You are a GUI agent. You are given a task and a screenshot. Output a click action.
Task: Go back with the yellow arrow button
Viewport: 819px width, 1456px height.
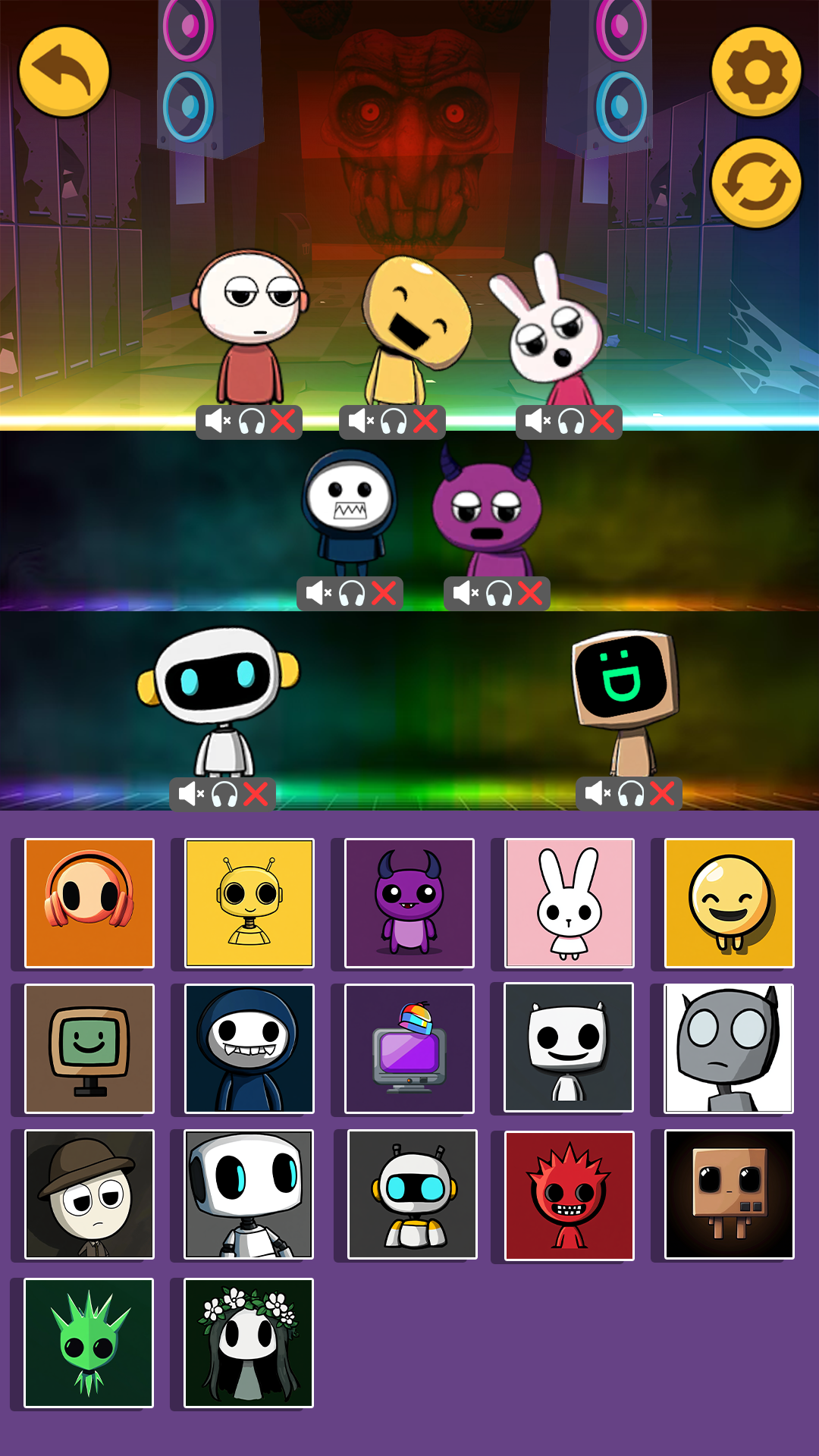click(x=64, y=72)
